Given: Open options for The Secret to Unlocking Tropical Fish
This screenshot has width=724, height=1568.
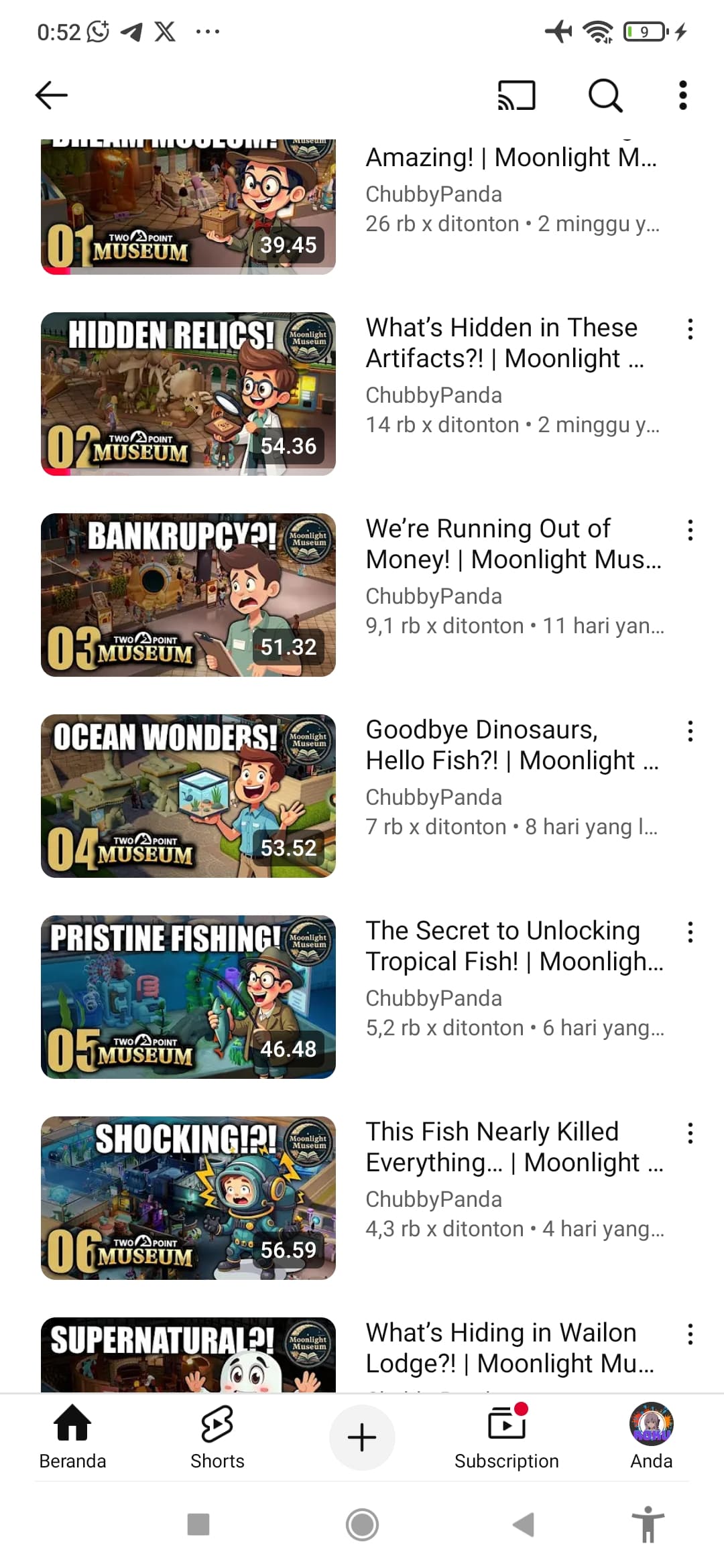Looking at the screenshot, I should tap(690, 932).
